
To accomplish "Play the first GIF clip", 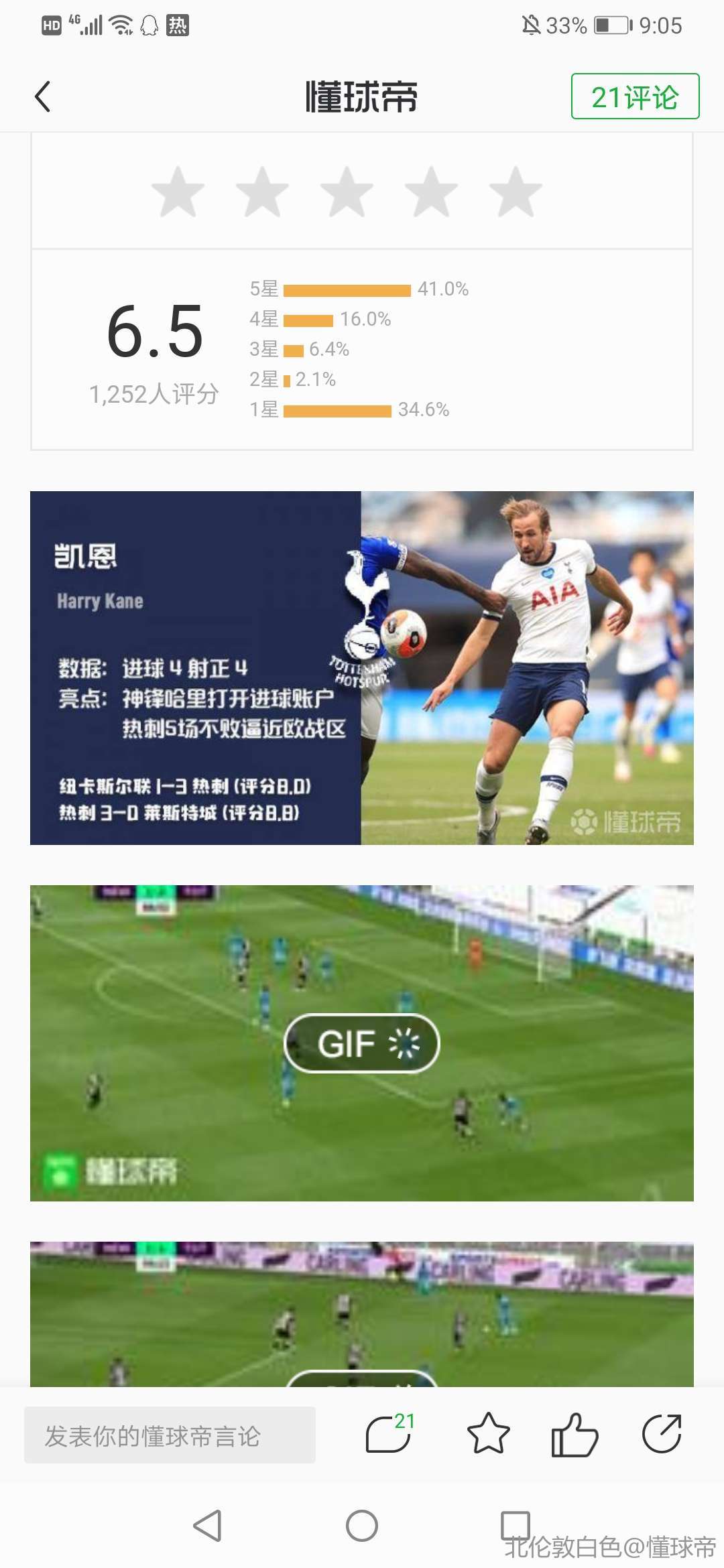I will [362, 1043].
